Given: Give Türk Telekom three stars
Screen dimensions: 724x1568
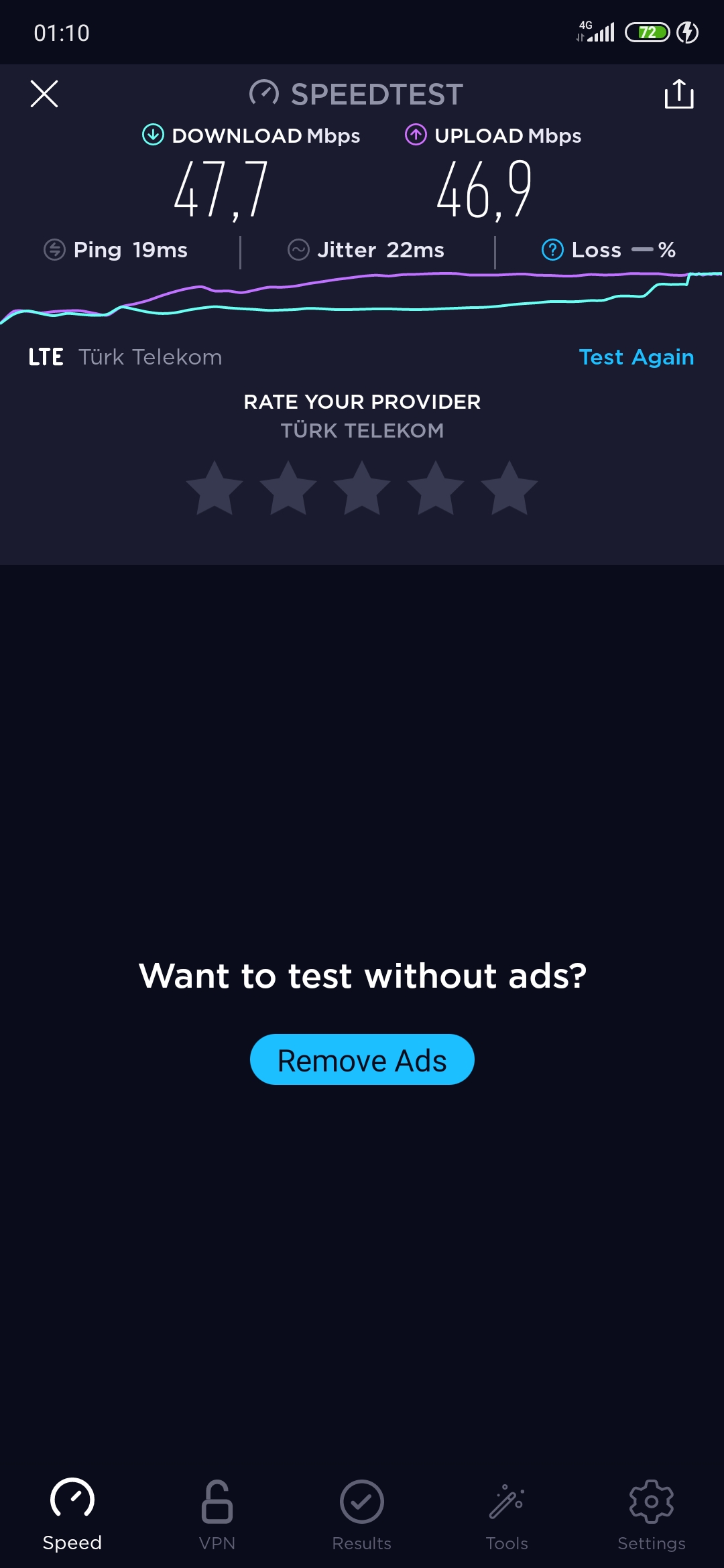Looking at the screenshot, I should (362, 488).
